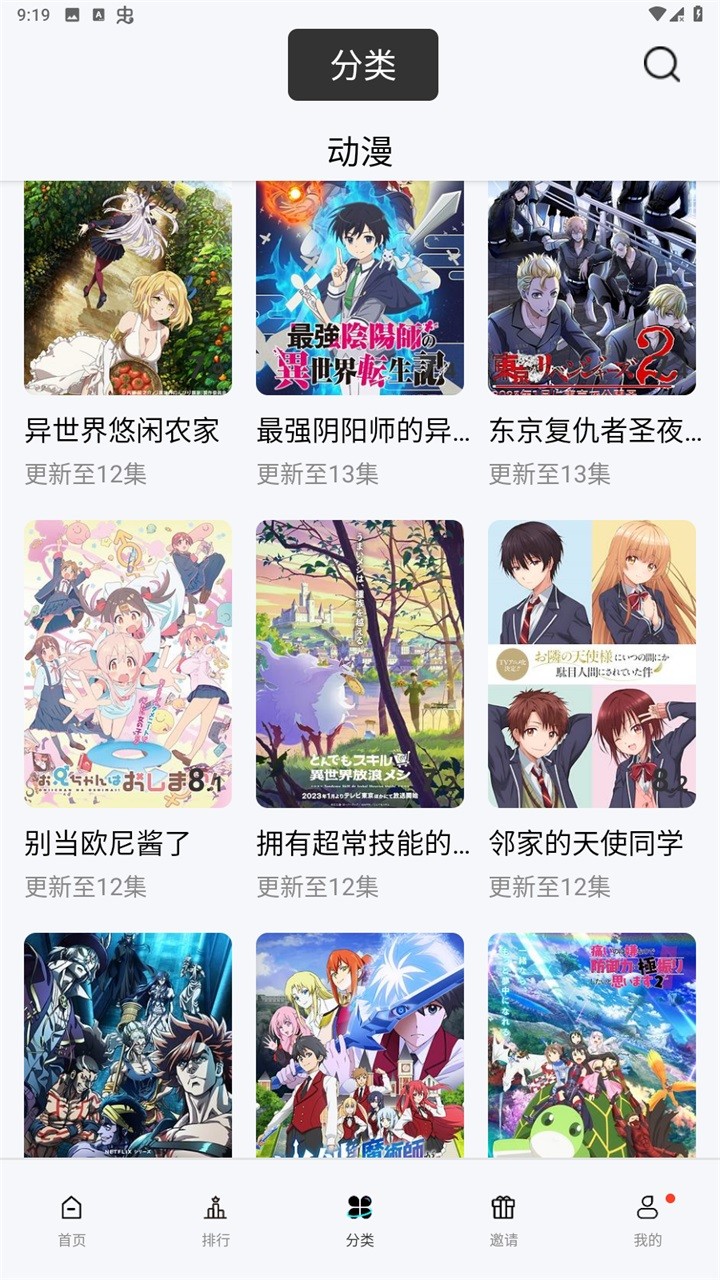The width and height of the screenshot is (720, 1280).
Task: Go to the 排行 tab
Action: [216, 1220]
